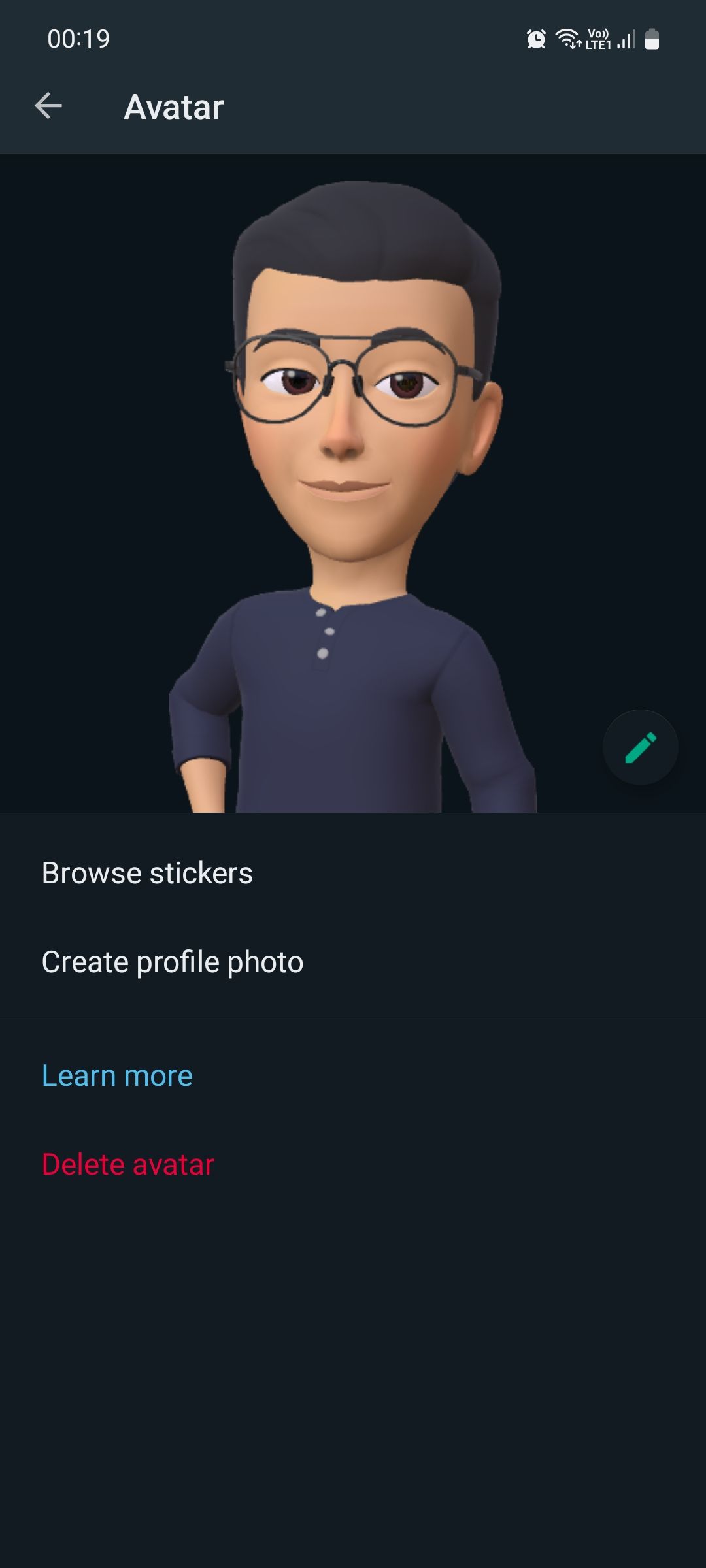Select Create profile photo

pos(173,962)
